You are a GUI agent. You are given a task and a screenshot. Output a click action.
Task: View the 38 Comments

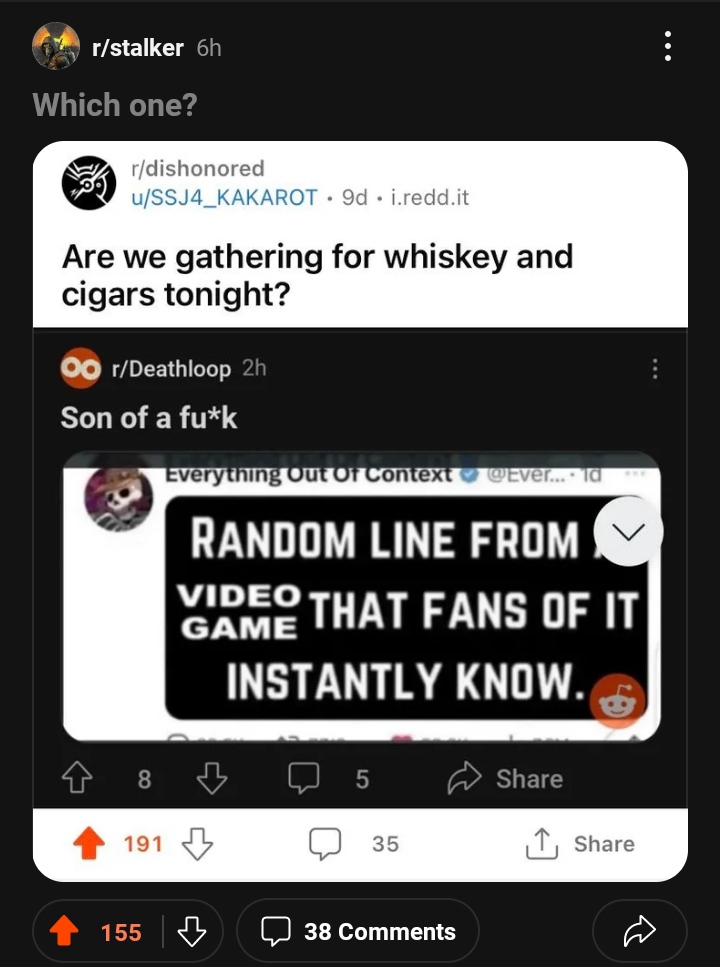click(358, 932)
